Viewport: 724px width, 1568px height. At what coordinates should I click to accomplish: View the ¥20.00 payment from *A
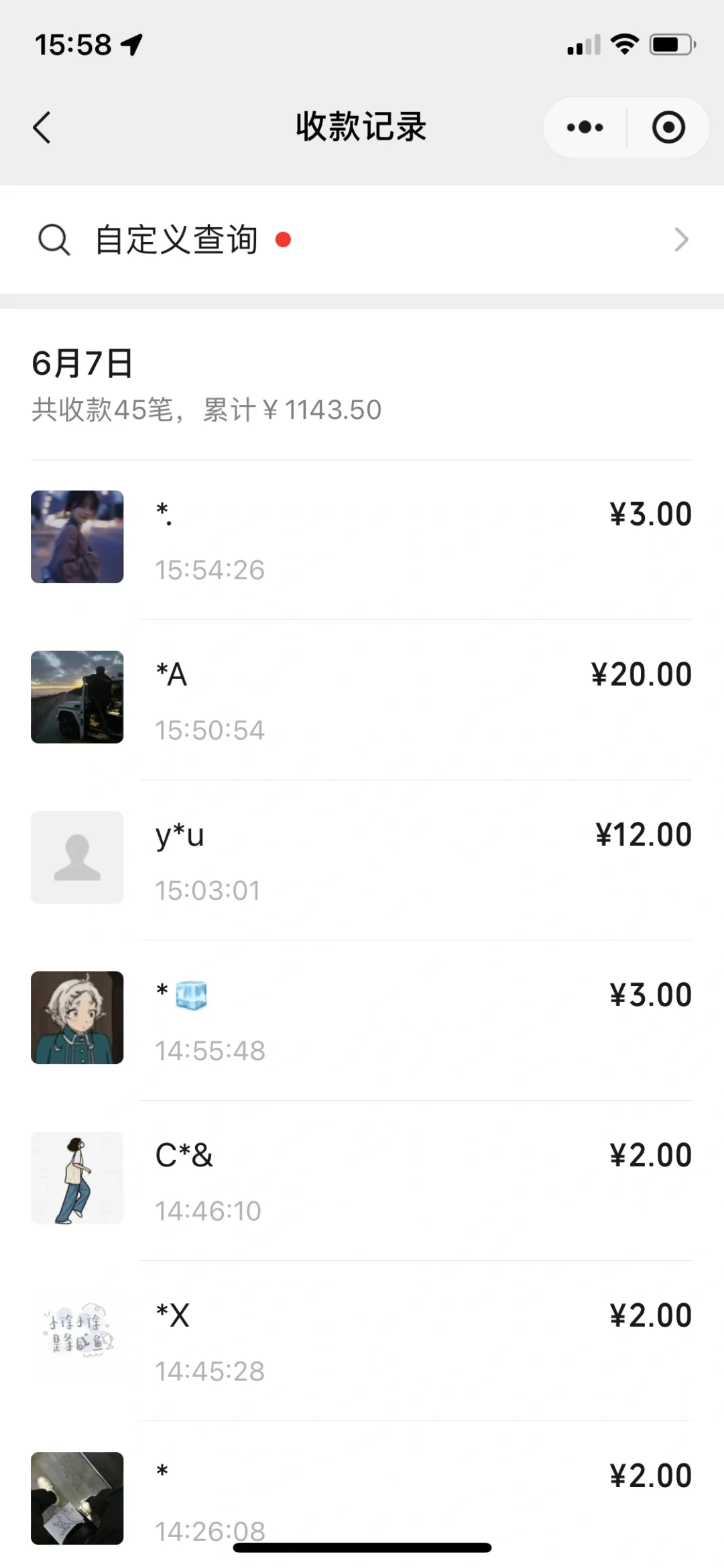pos(362,699)
